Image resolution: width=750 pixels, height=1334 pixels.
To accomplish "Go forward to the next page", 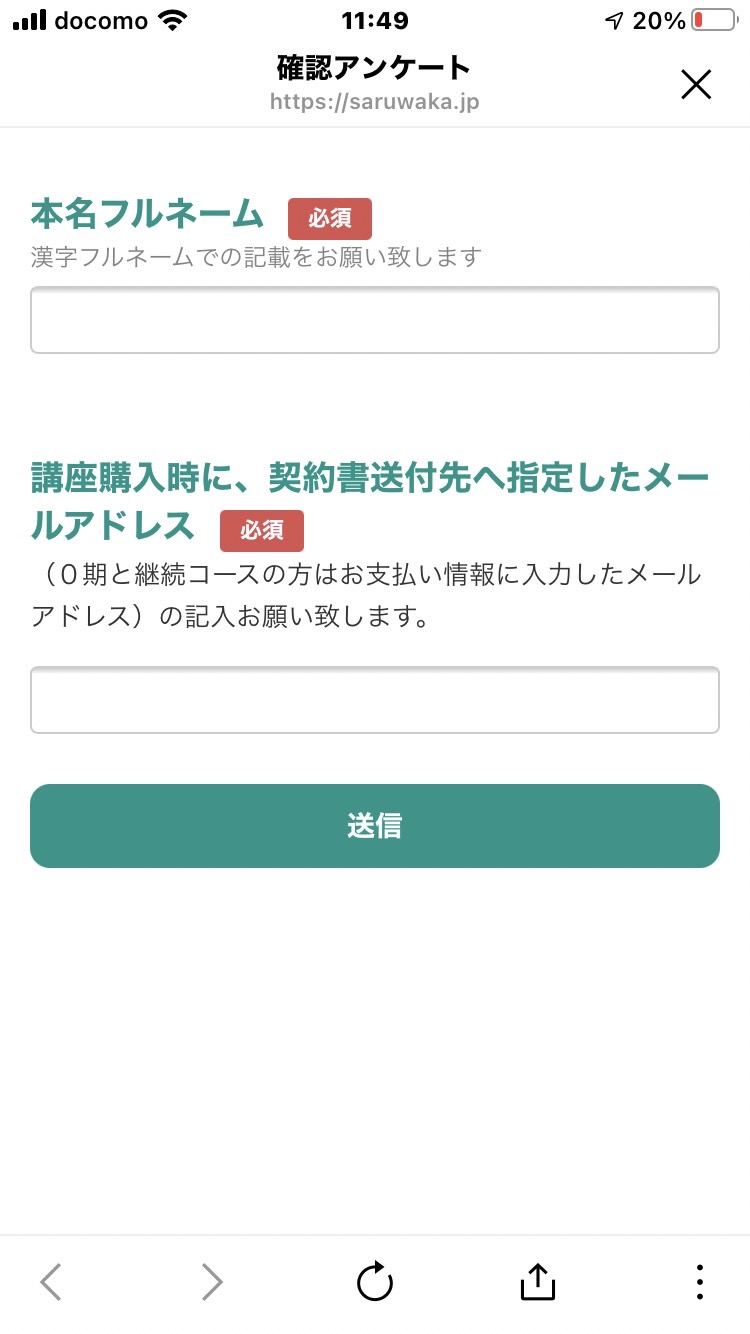I will point(212,1281).
